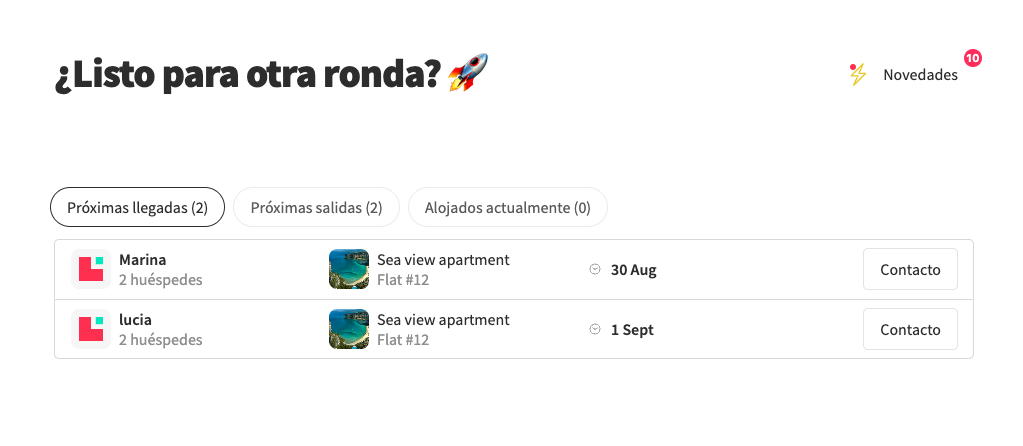The height and width of the screenshot is (446, 1023).
Task: Tap Contacto for Marina's booking
Action: pyautogui.click(x=909, y=270)
